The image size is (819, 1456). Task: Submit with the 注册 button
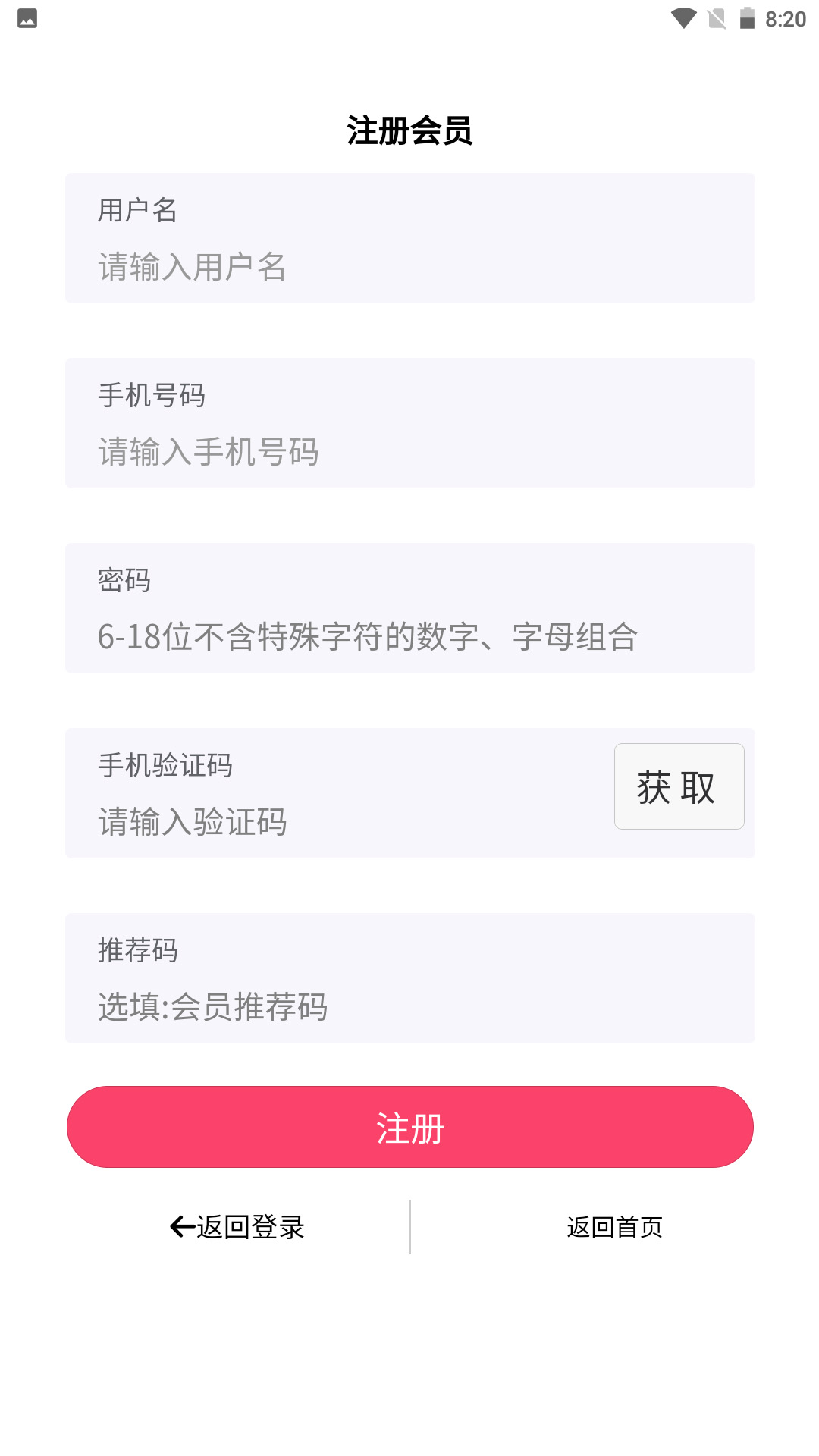pyautogui.click(x=409, y=1127)
